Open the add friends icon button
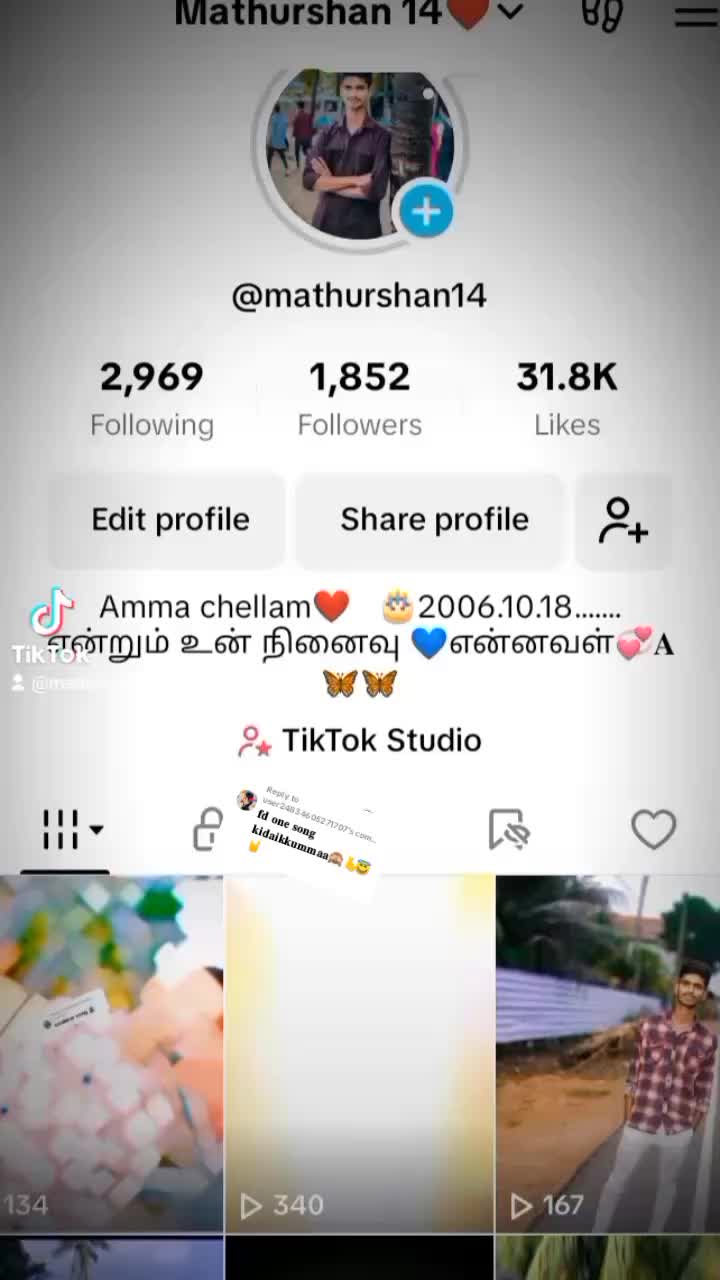The width and height of the screenshot is (720, 1280). click(x=624, y=520)
